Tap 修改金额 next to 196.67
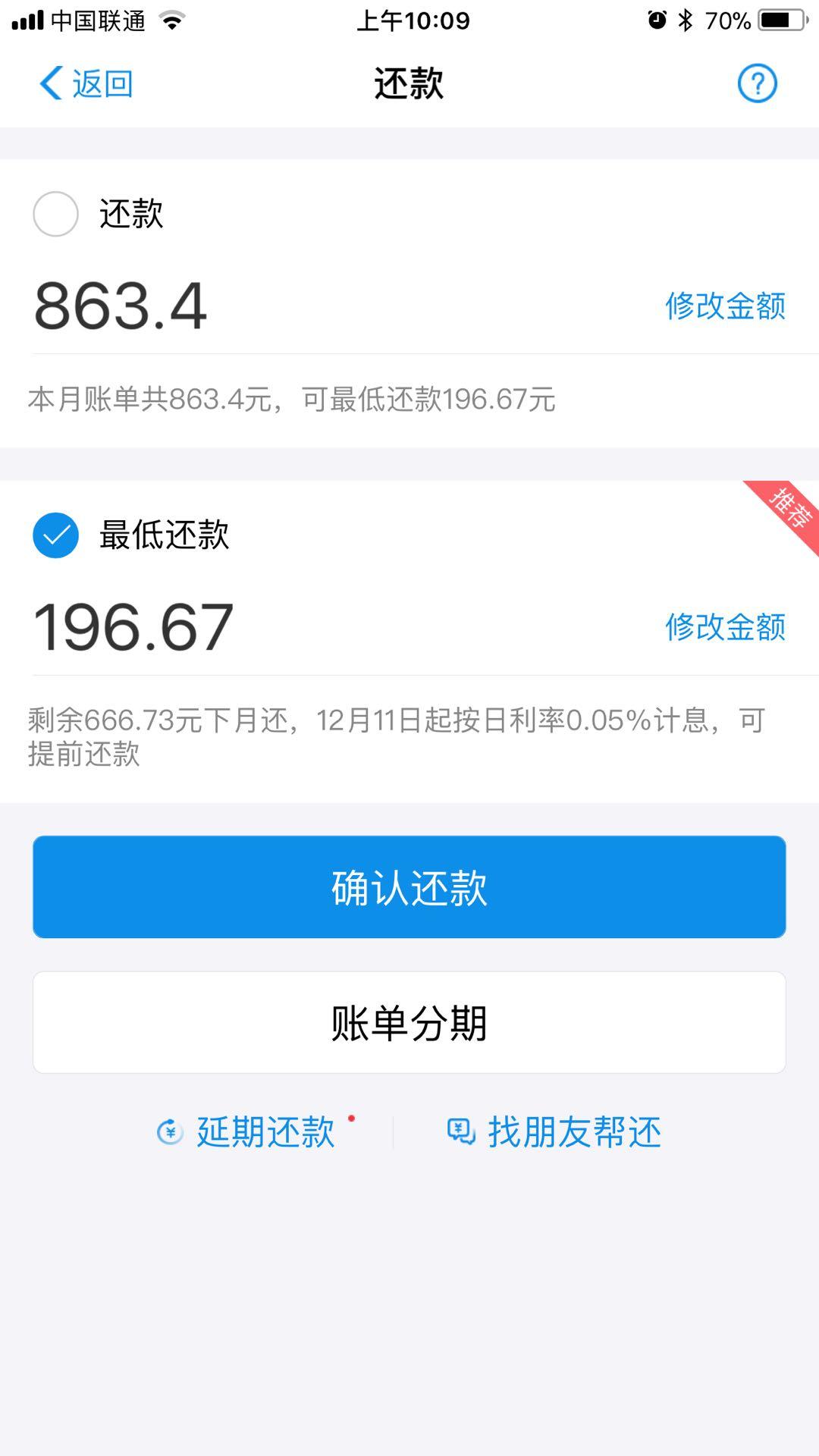819x1456 pixels. pos(725,627)
